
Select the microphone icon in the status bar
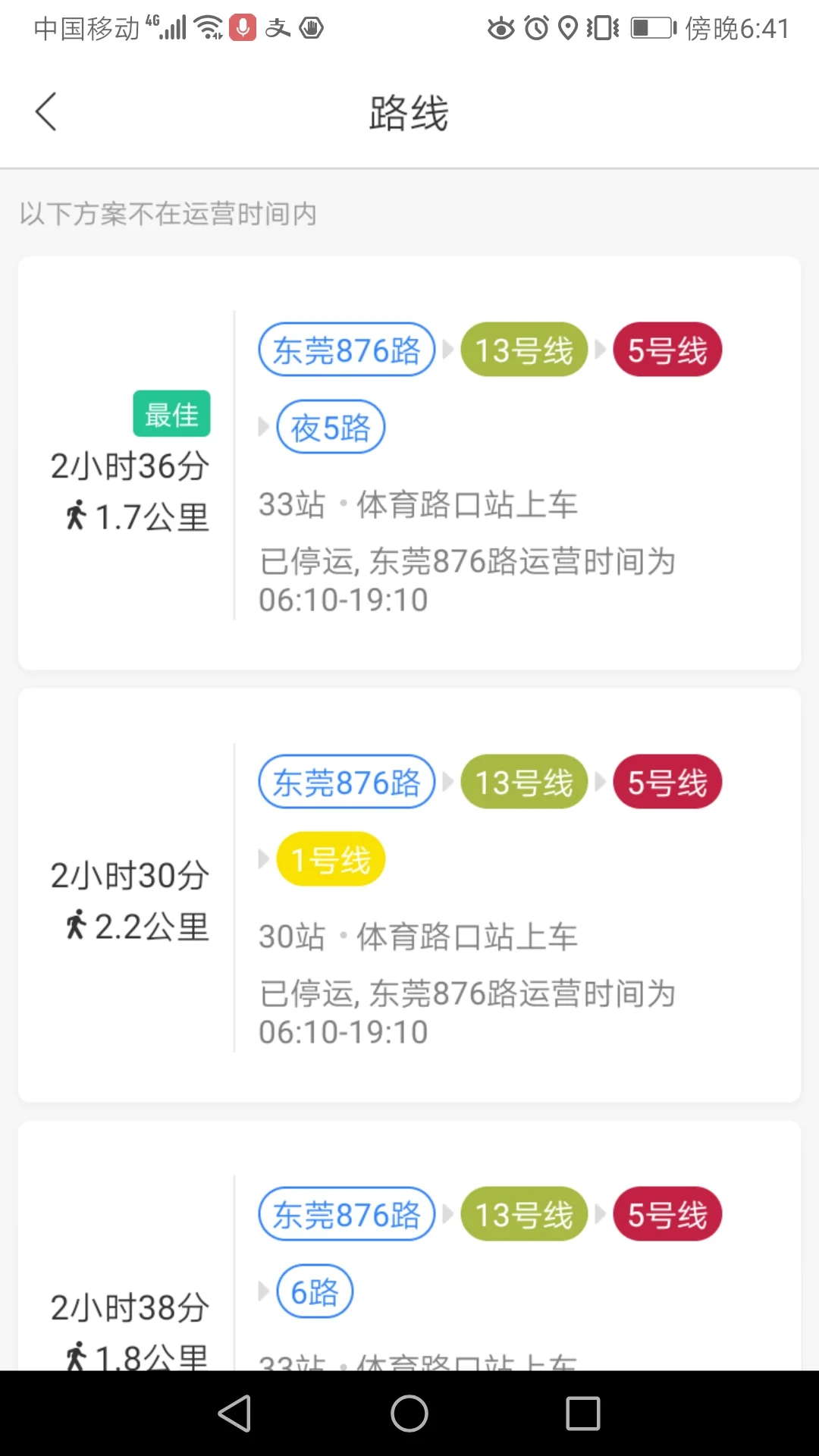241,28
